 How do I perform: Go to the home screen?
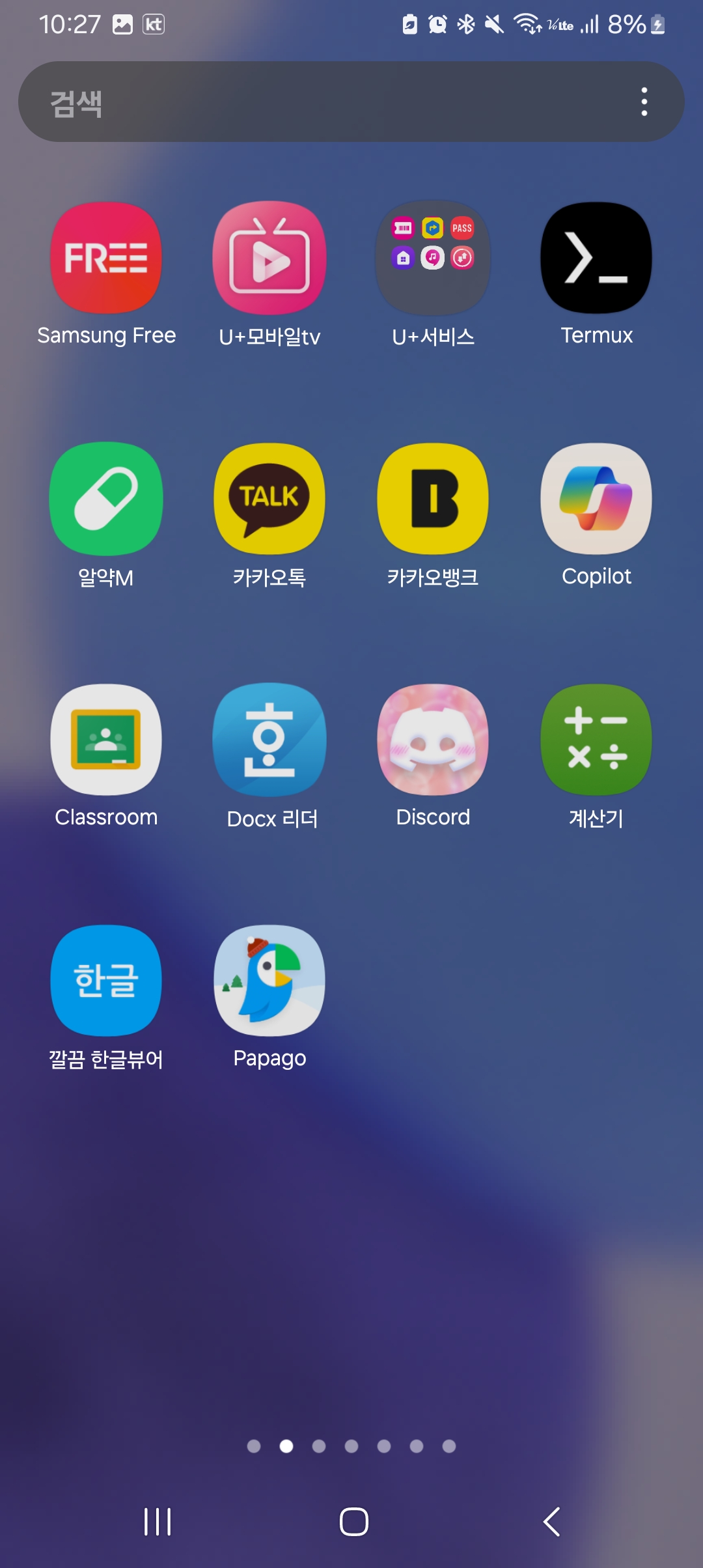tap(354, 1522)
